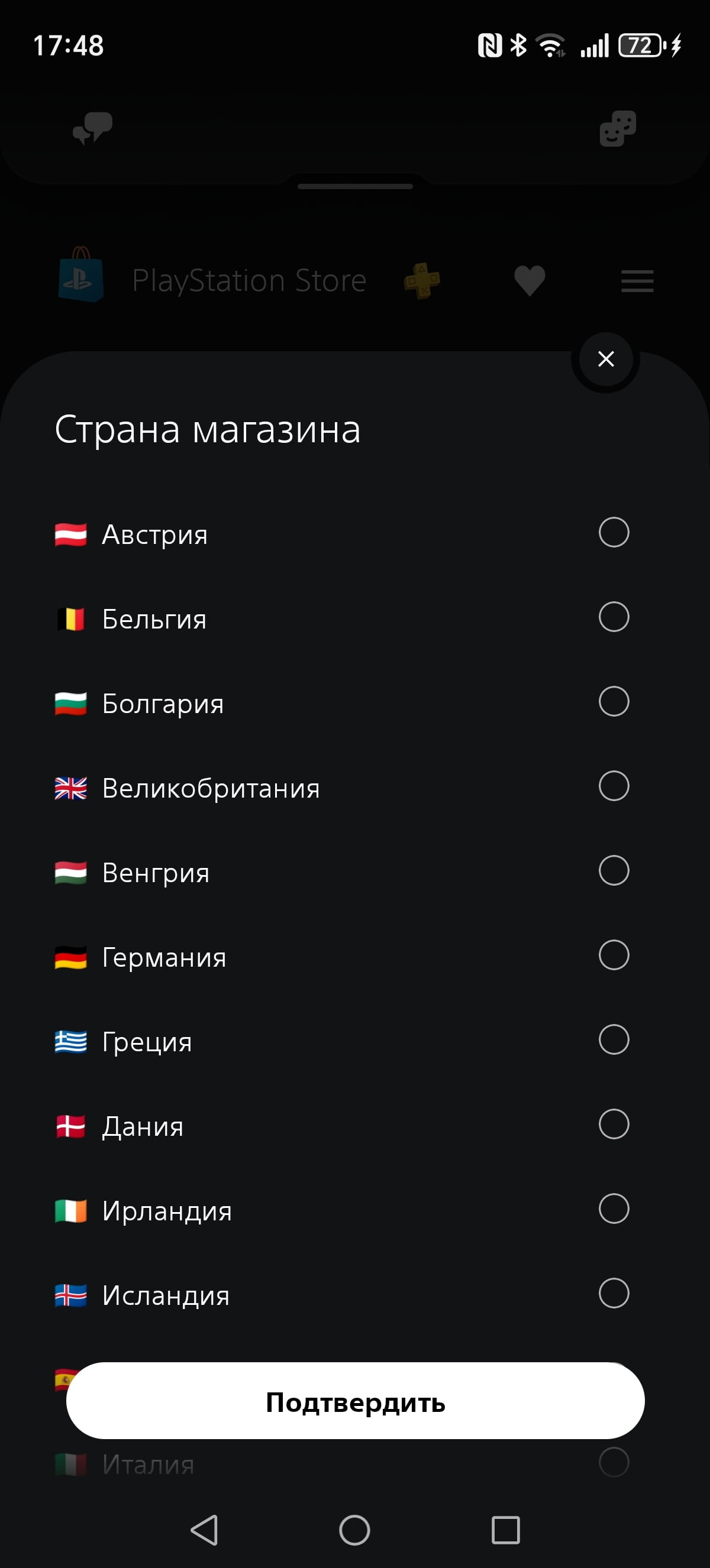Choose Исландия from the list
The width and height of the screenshot is (710, 1568).
[x=355, y=1295]
